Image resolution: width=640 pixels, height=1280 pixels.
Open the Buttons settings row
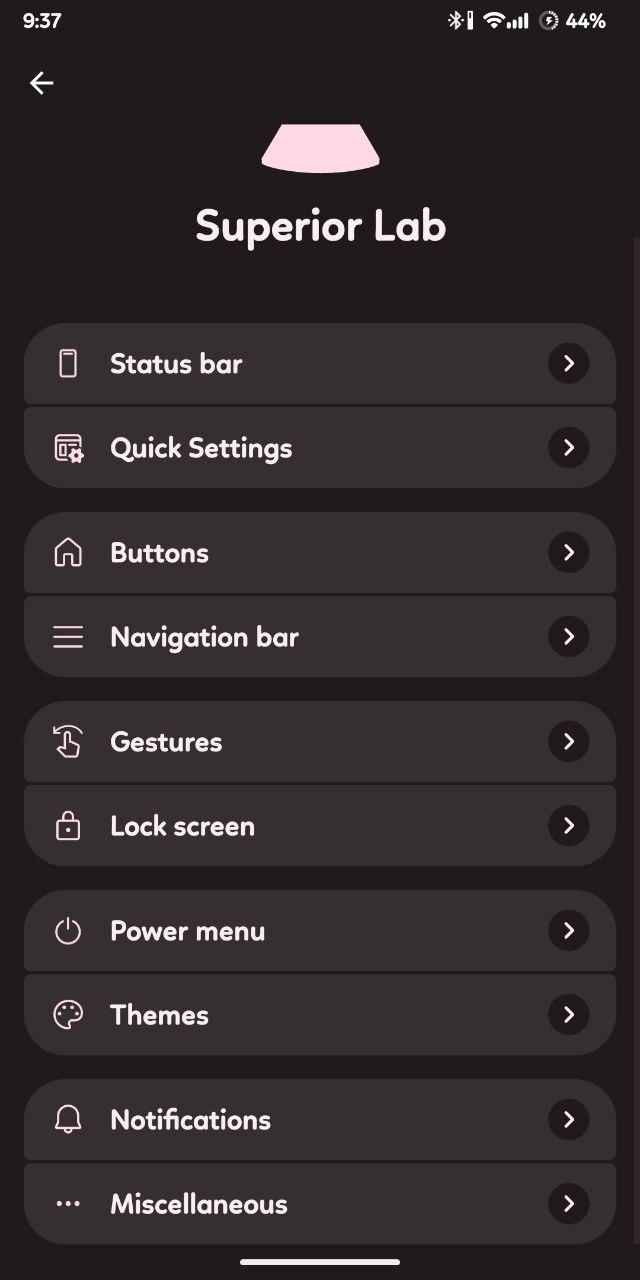[320, 552]
